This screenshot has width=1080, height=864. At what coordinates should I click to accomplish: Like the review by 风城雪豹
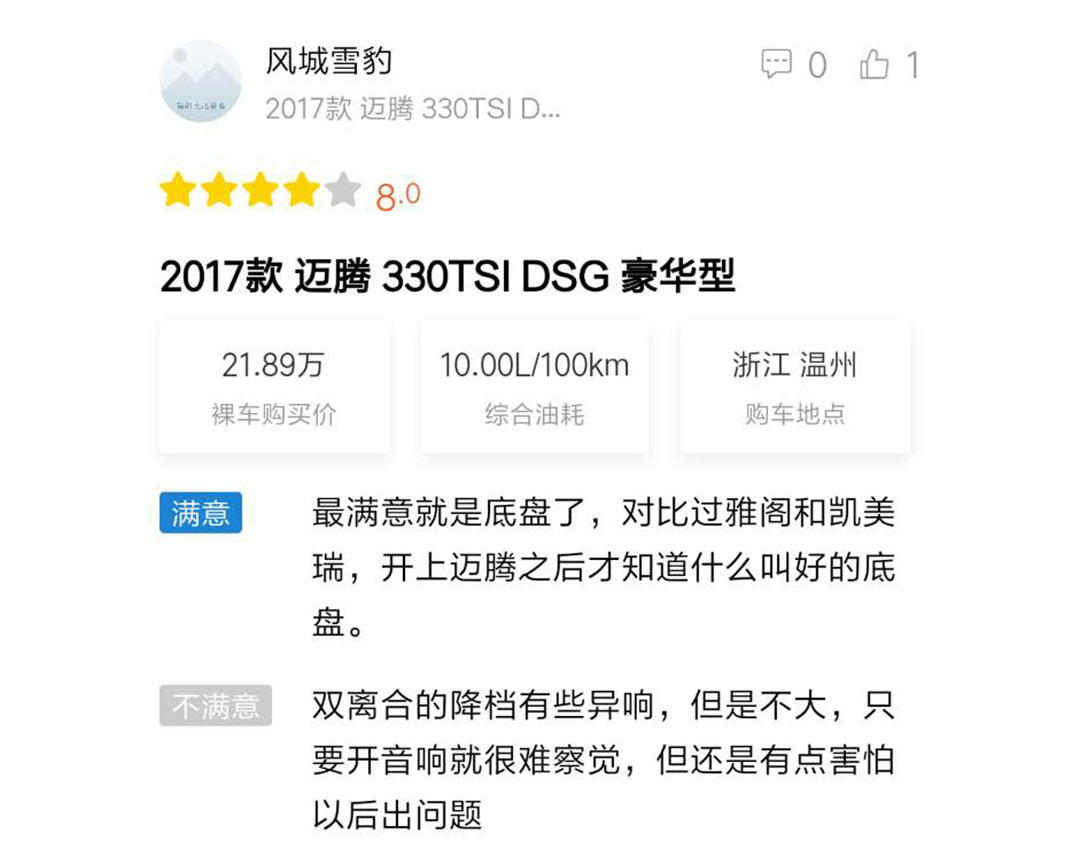(x=874, y=65)
